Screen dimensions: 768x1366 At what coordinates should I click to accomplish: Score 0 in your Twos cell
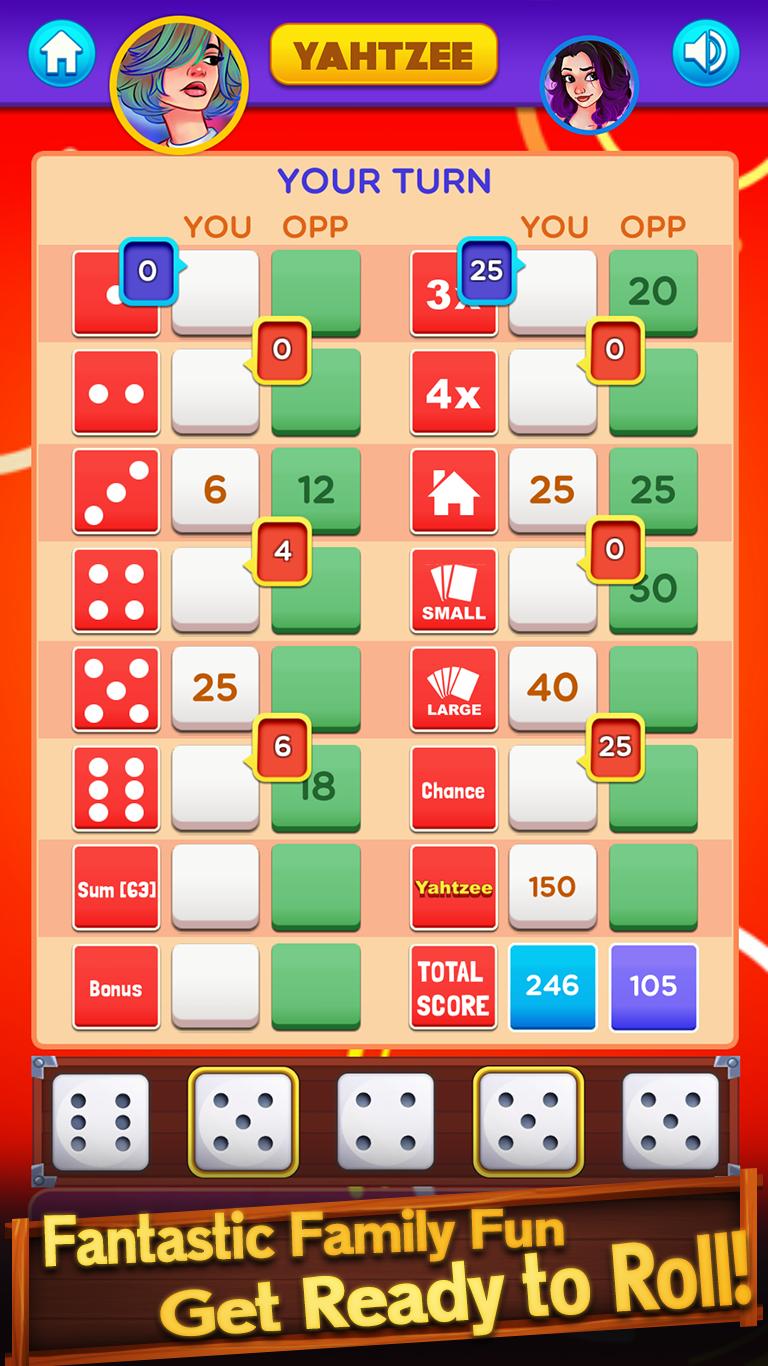(x=215, y=392)
